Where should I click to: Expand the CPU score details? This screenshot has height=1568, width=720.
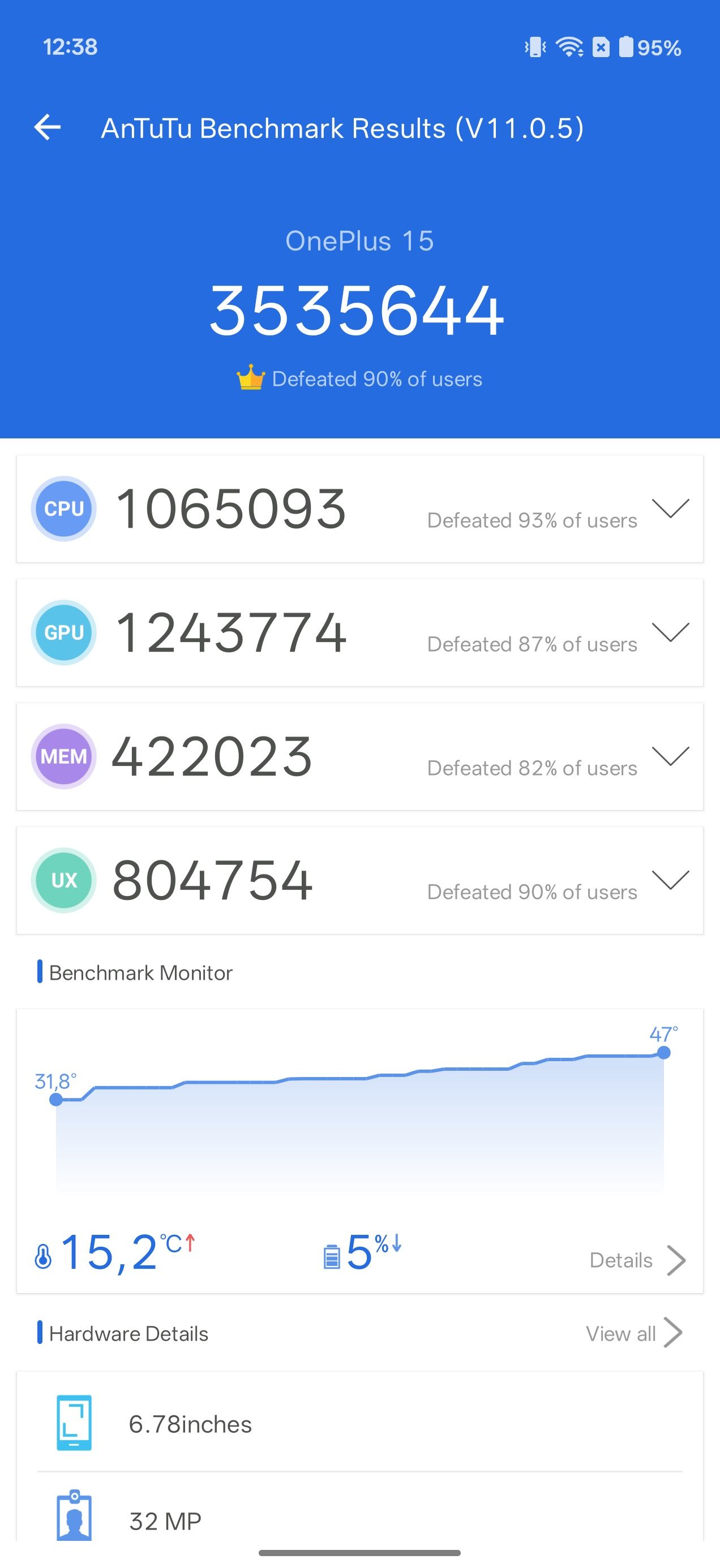tap(670, 509)
